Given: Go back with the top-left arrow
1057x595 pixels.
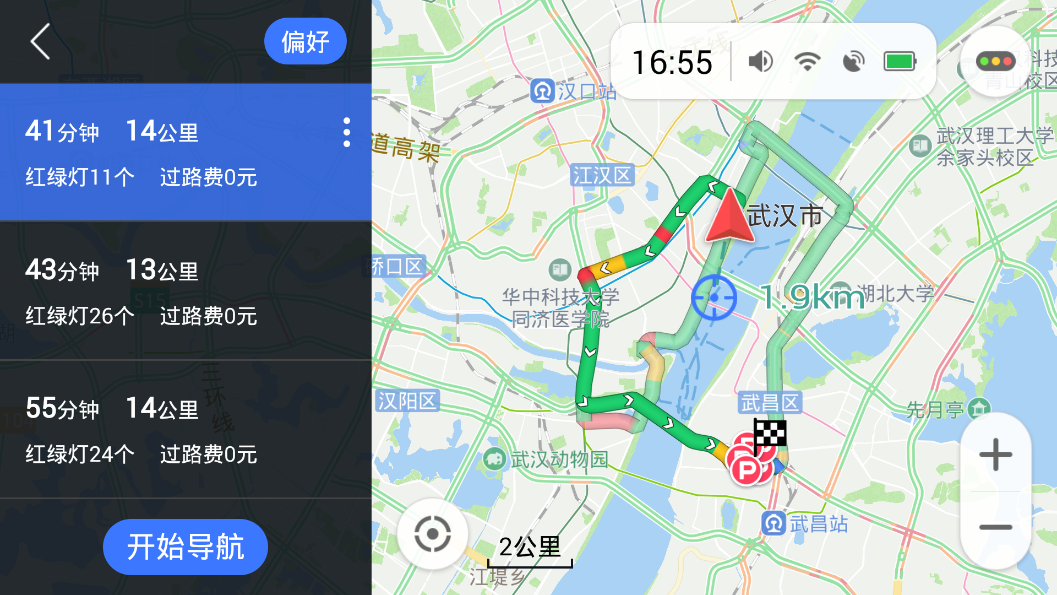Looking at the screenshot, I should pyautogui.click(x=40, y=42).
